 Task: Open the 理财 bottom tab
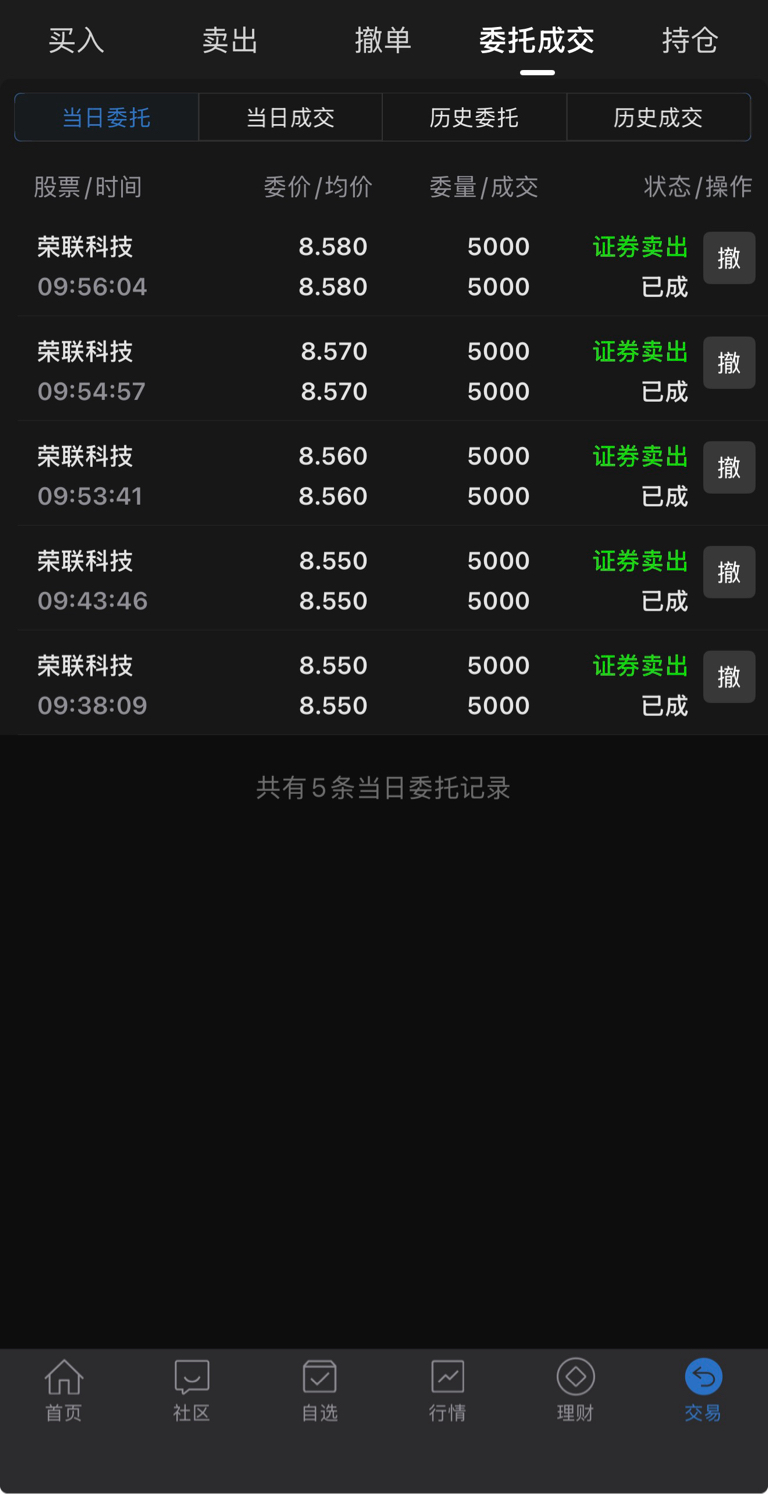[x=576, y=1390]
